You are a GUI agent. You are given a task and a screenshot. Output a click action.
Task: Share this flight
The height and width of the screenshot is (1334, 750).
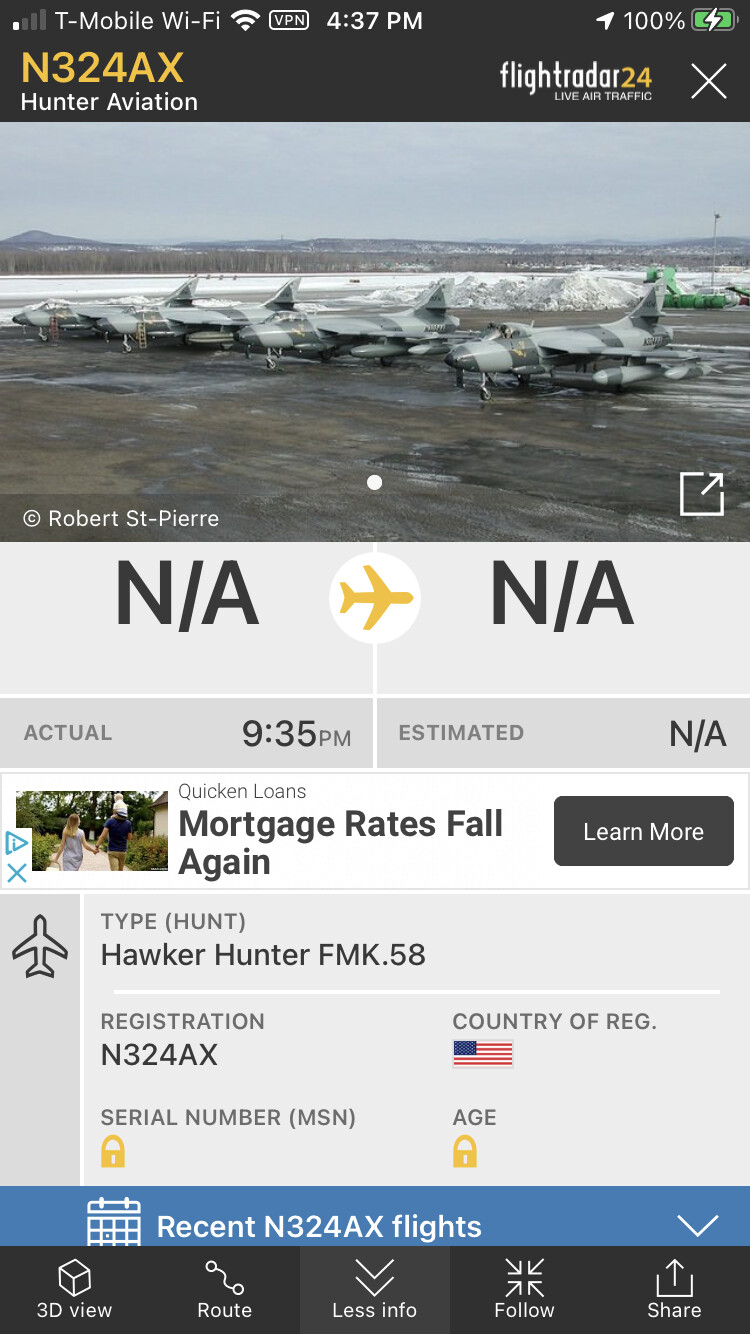(674, 1290)
